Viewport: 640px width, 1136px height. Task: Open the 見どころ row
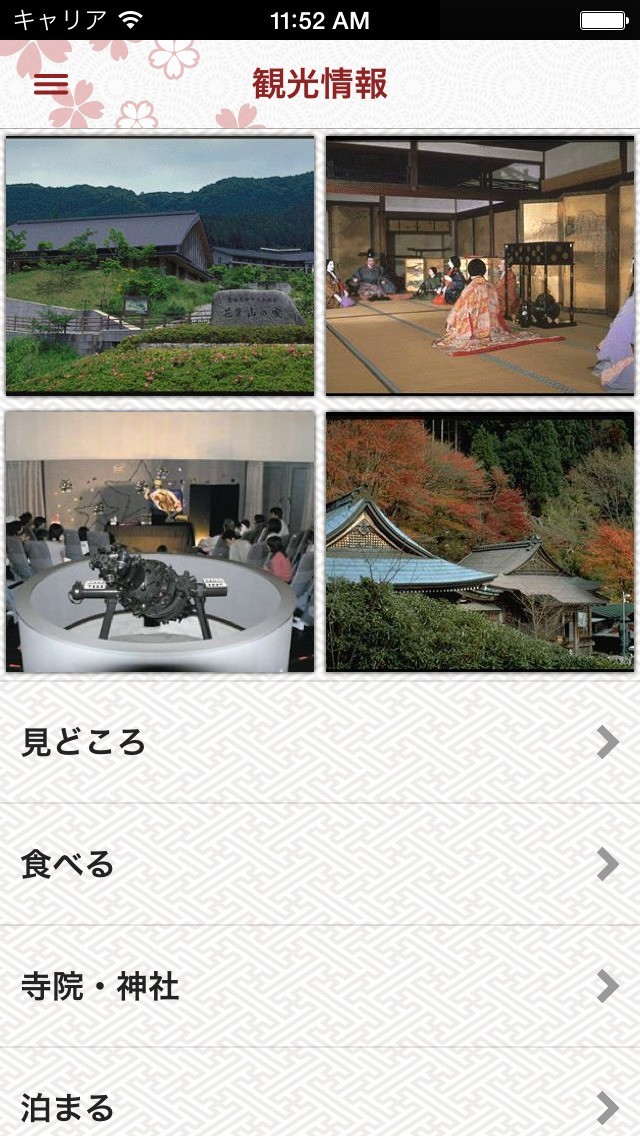tap(320, 742)
